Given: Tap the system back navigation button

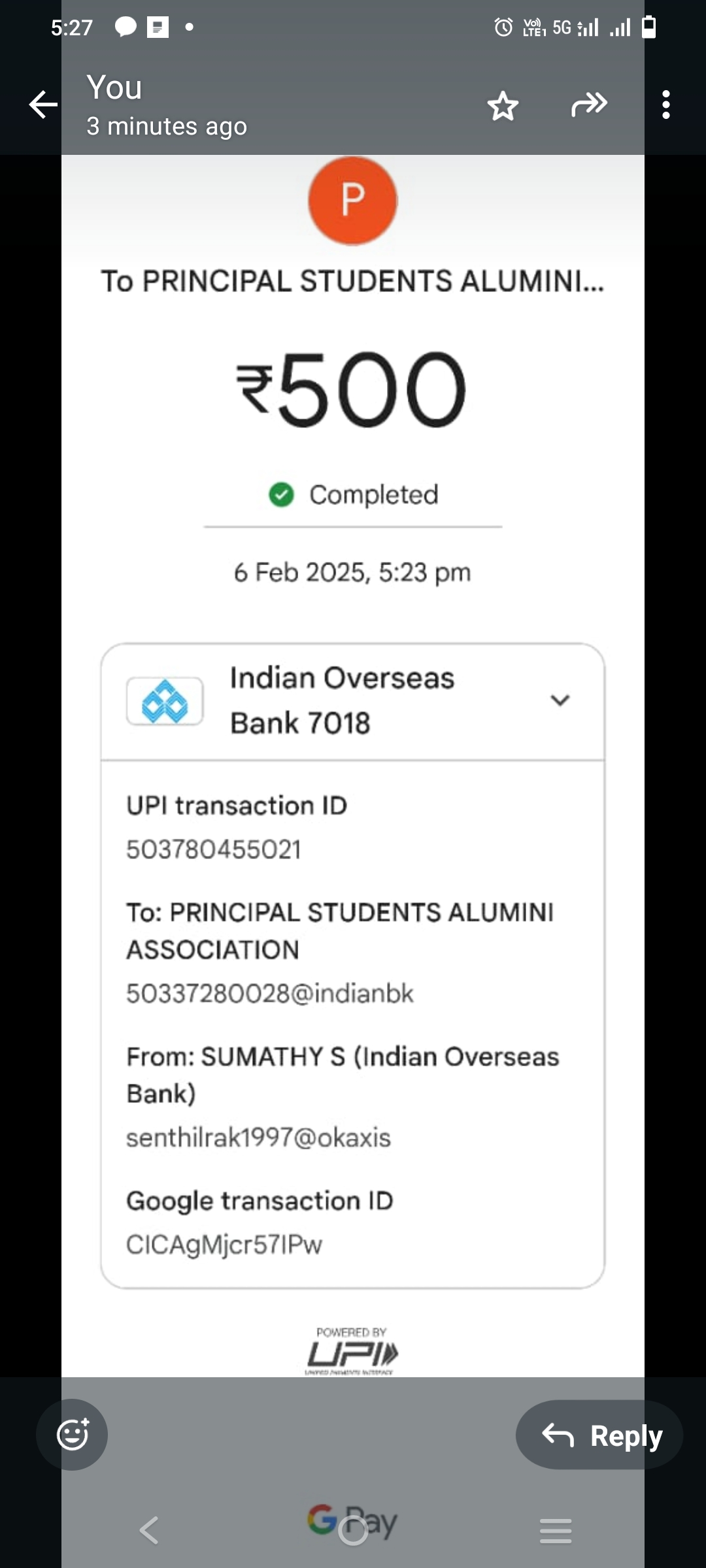Looking at the screenshot, I should (149, 1530).
